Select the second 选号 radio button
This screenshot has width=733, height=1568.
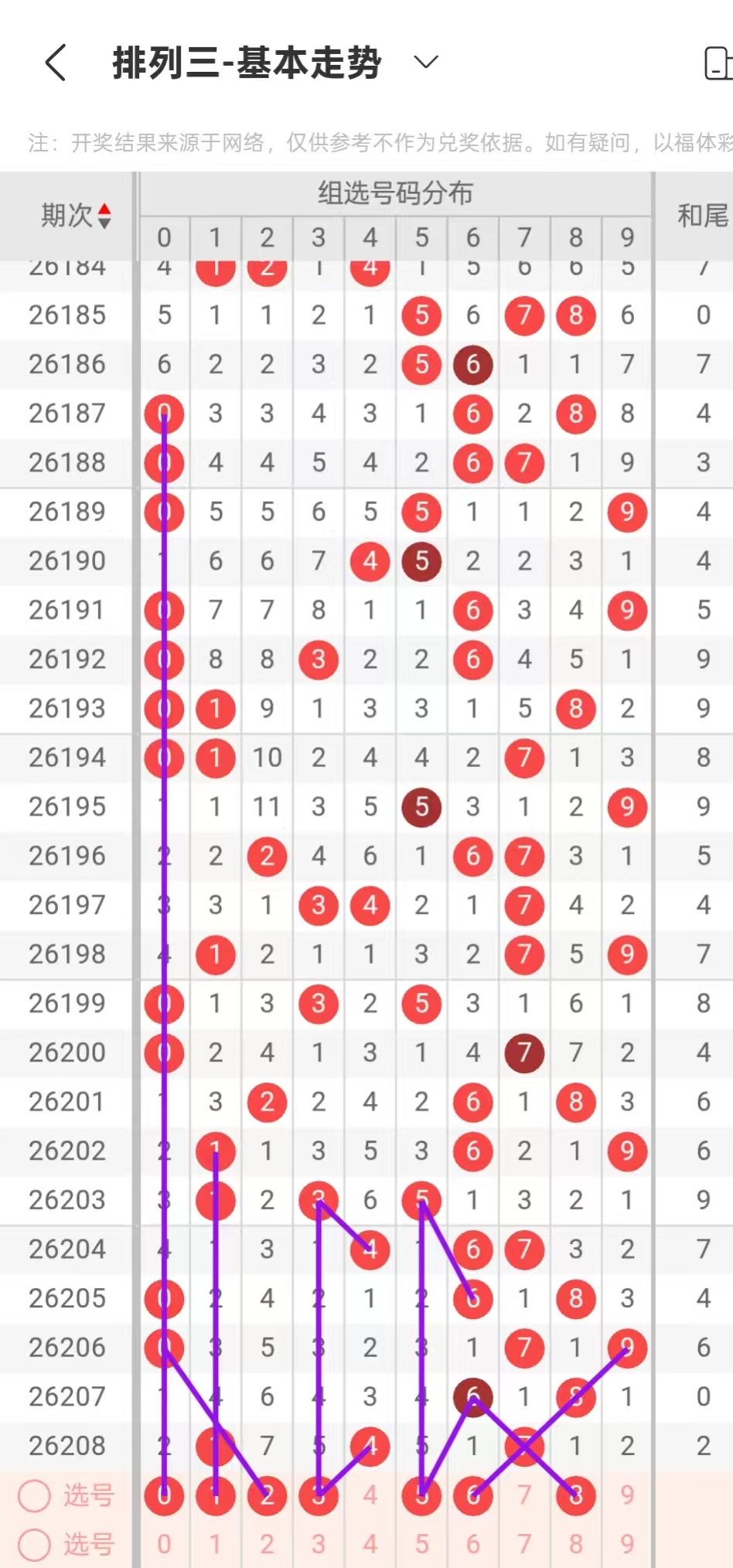(35, 1545)
